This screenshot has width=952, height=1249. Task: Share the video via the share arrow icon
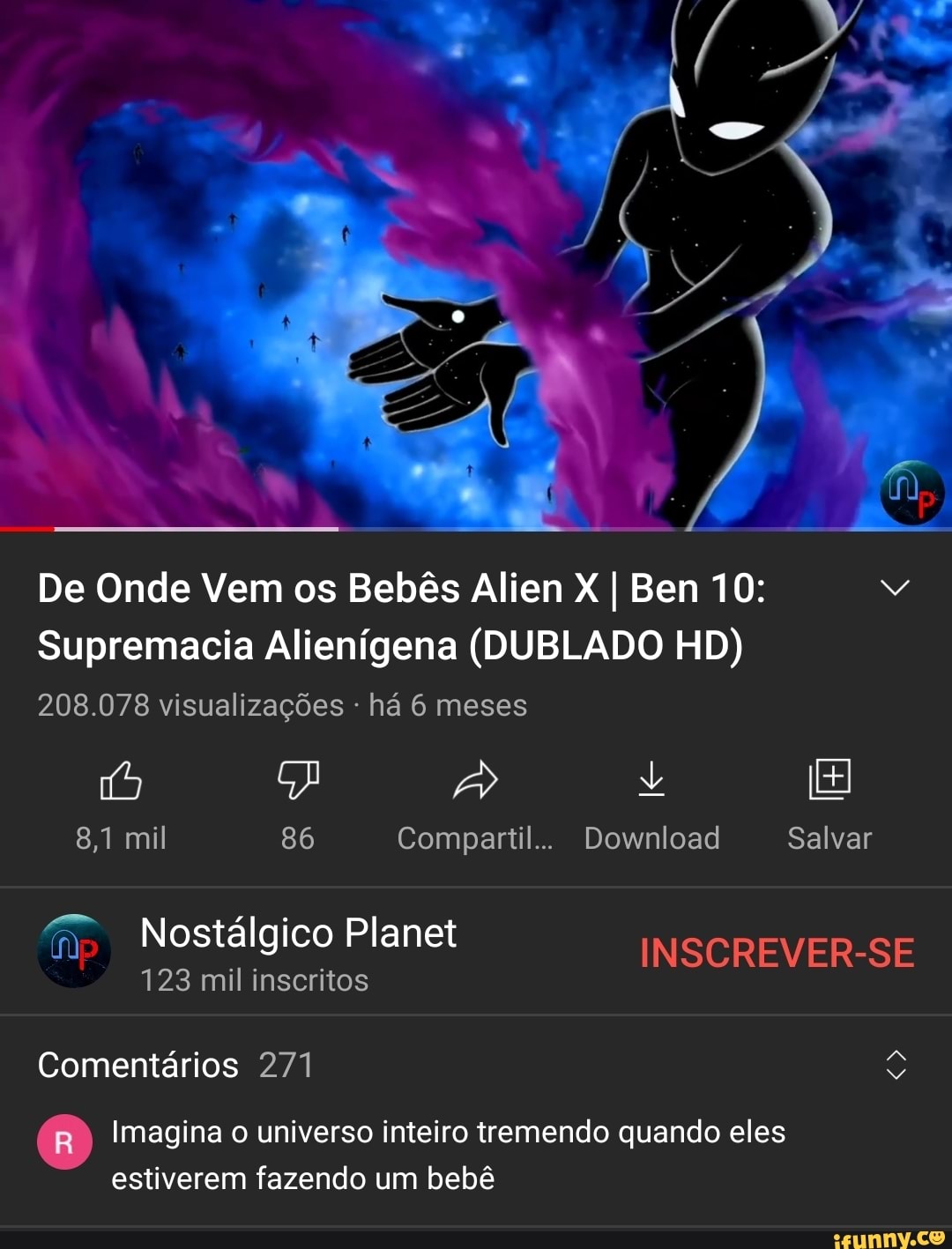(x=474, y=780)
